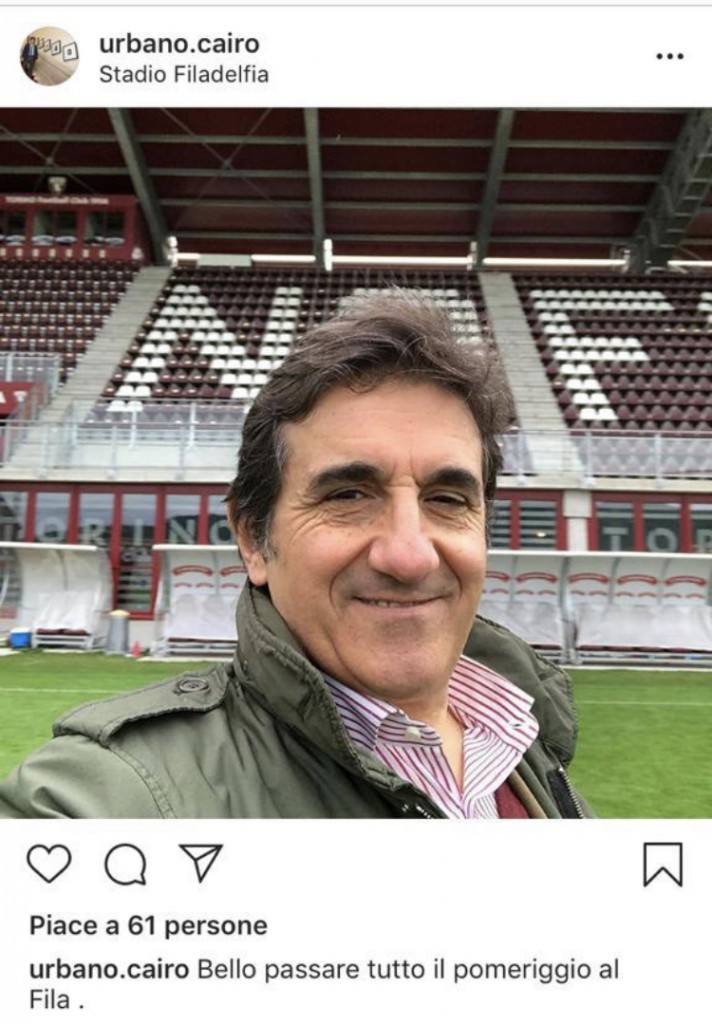This screenshot has width=712, height=1024.
Task: Save the post with the bookmark icon
Action: coord(662,864)
